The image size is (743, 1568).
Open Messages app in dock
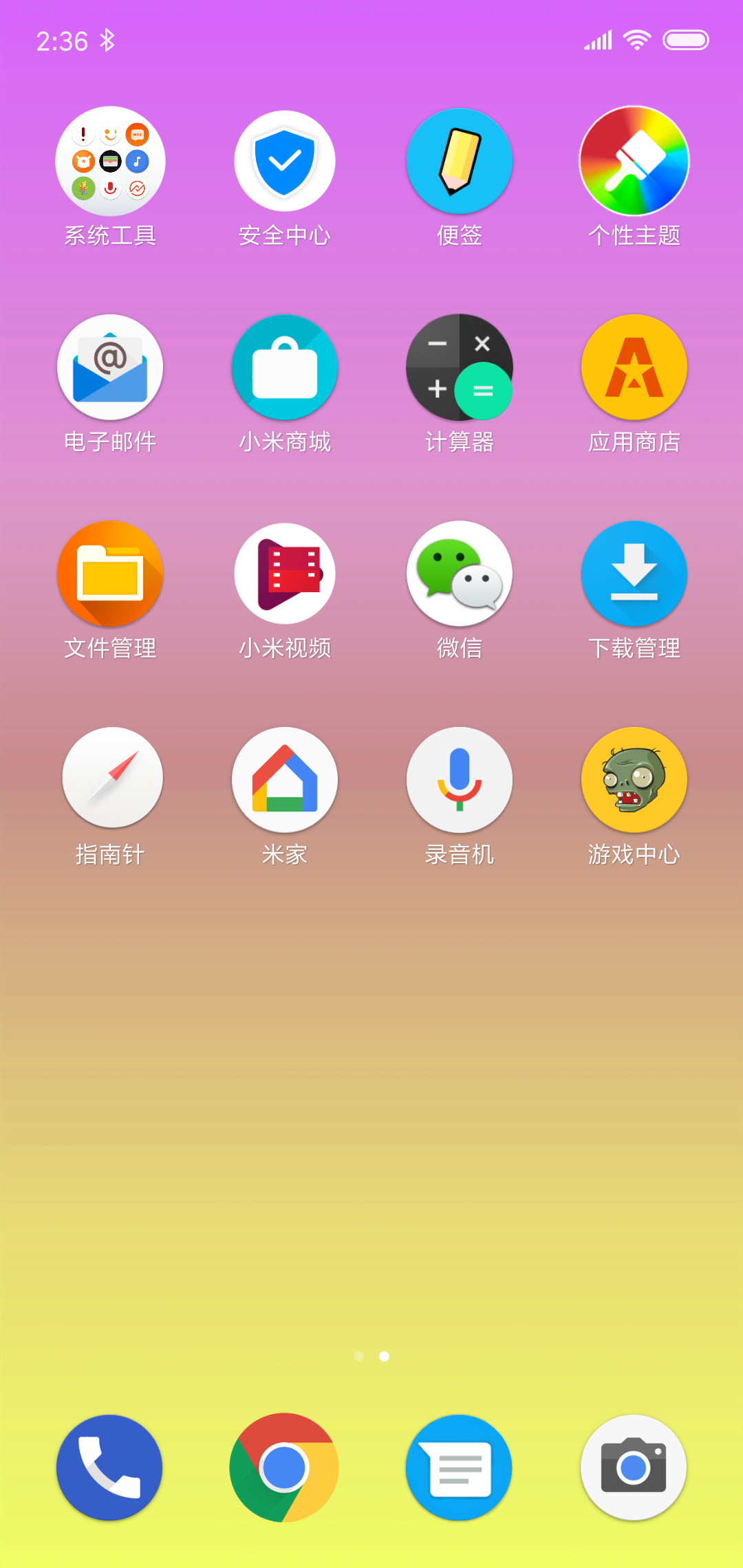pyautogui.click(x=460, y=1468)
